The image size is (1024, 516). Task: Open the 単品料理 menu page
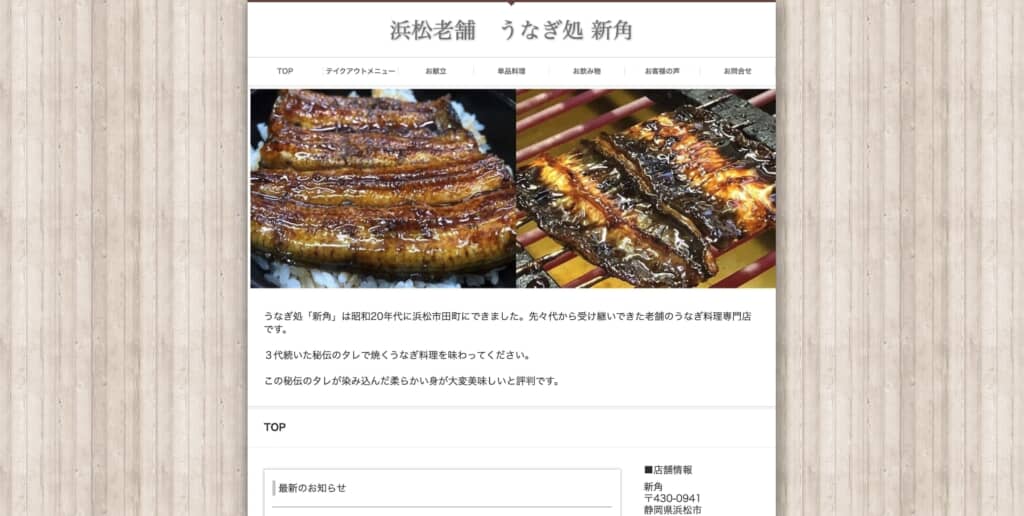[511, 72]
